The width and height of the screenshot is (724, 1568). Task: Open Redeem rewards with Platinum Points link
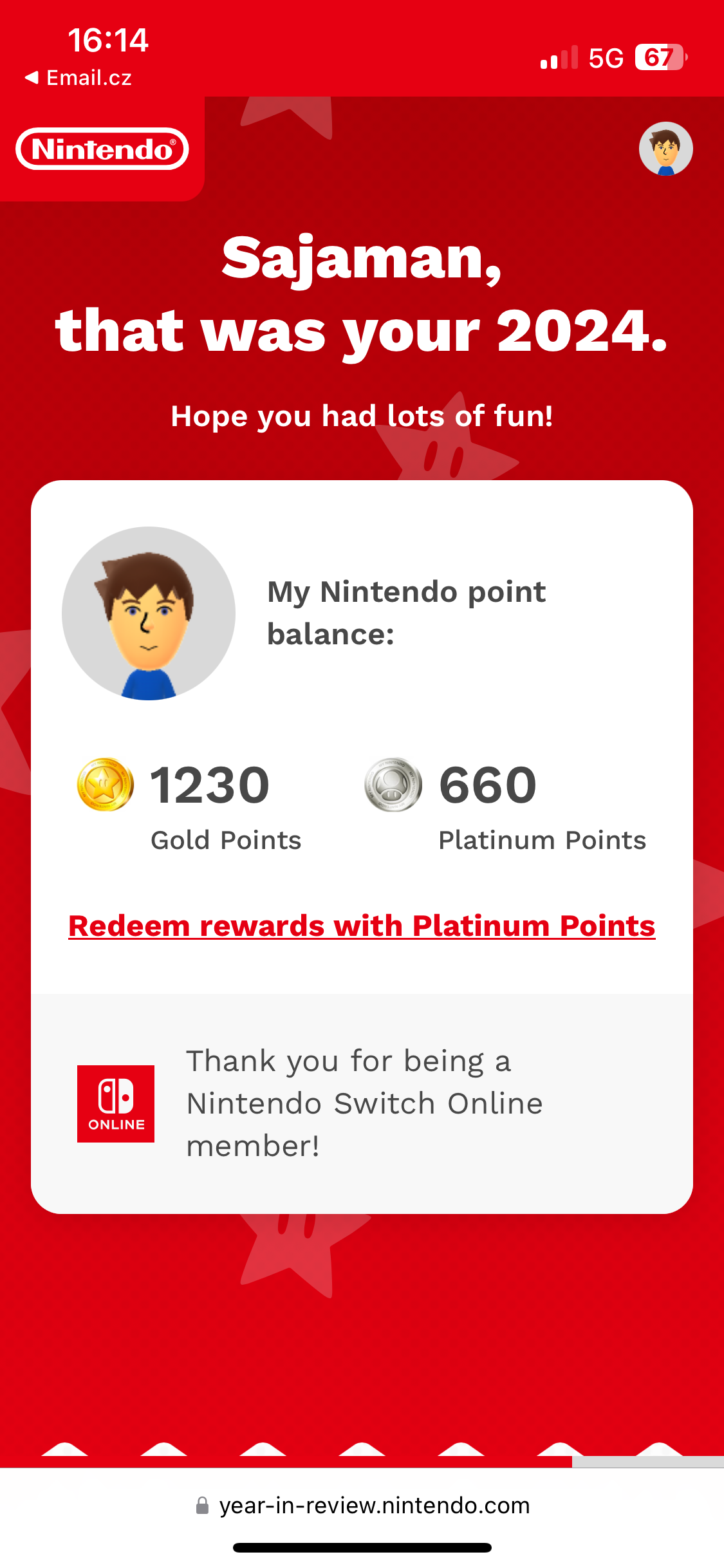pyautogui.click(x=362, y=926)
